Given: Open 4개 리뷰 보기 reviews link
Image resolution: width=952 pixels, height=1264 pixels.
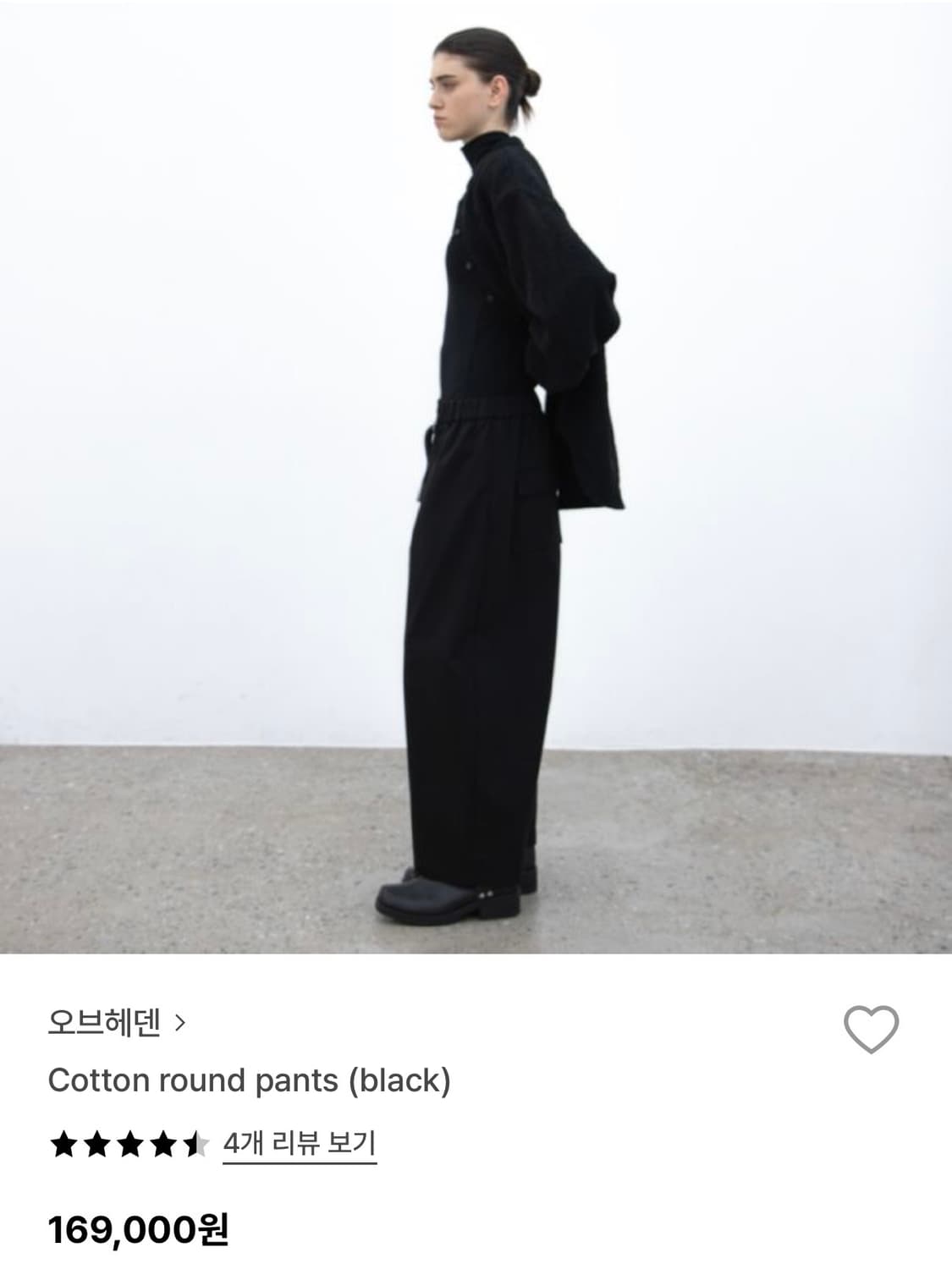Looking at the screenshot, I should [x=300, y=1148].
